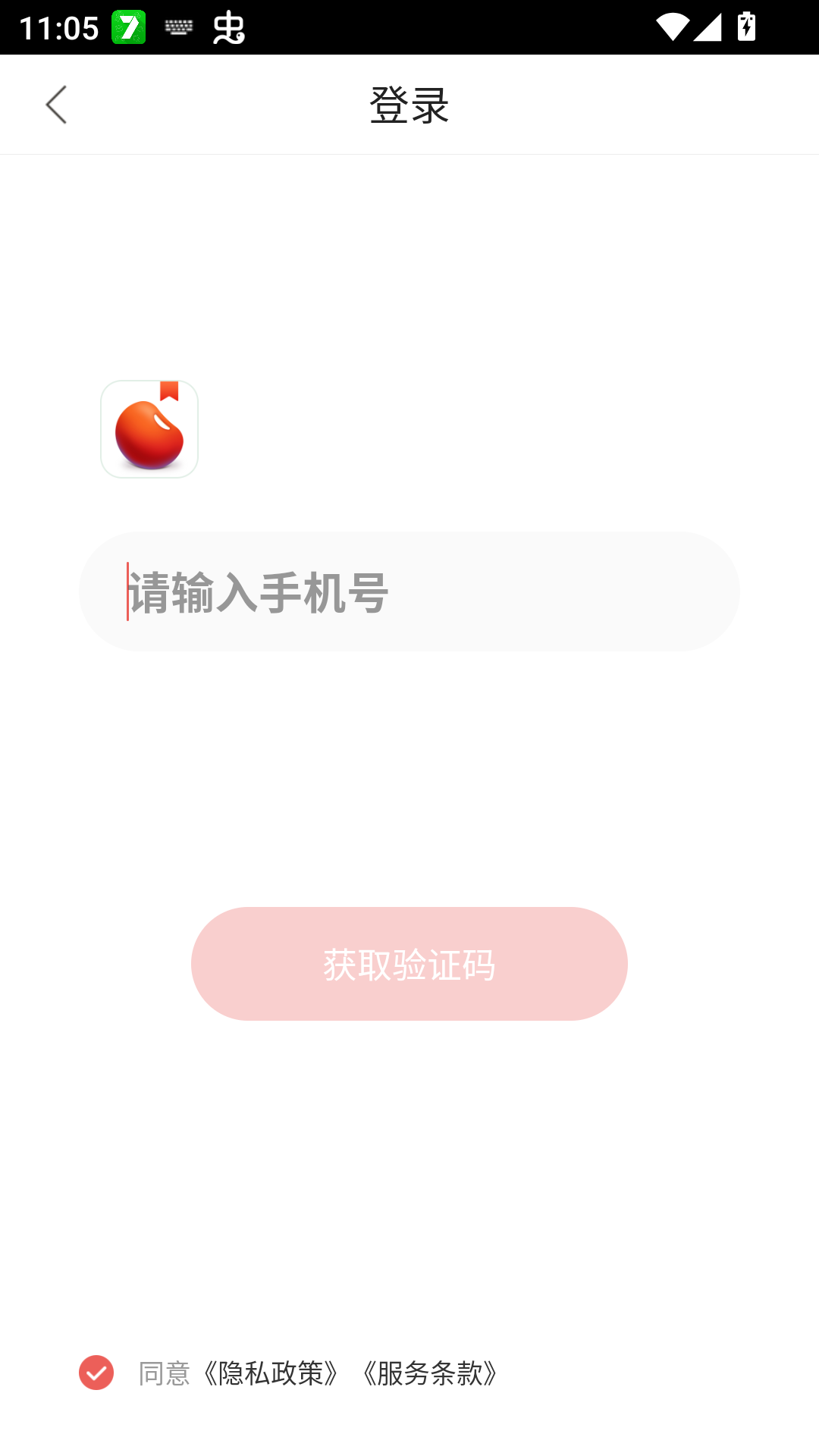The image size is (819, 1456).
Task: Tap 获取验证码 to request verification code
Action: point(409,963)
